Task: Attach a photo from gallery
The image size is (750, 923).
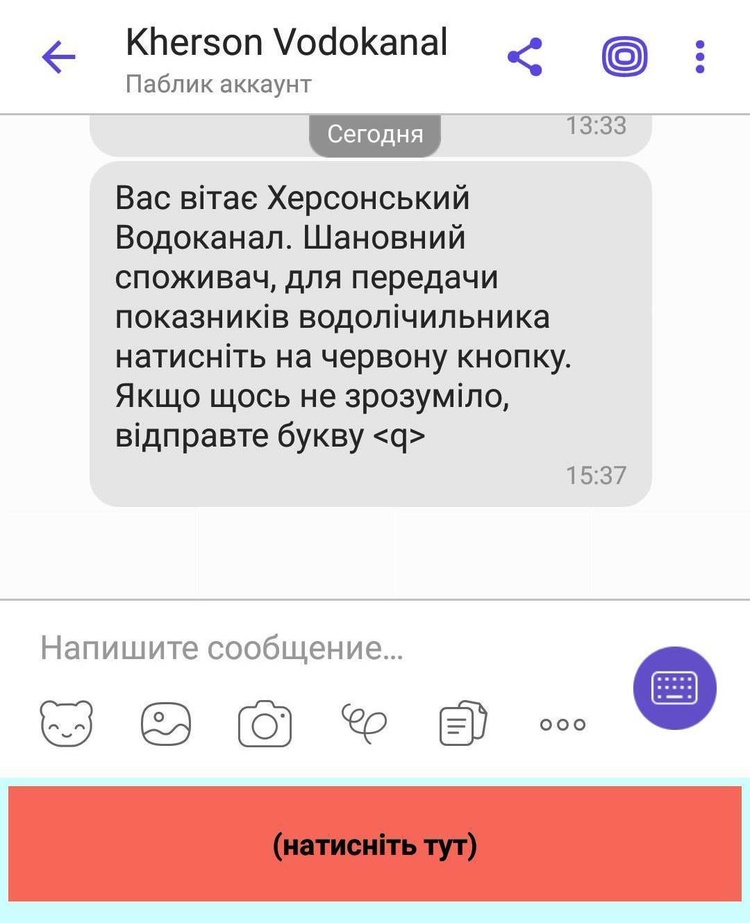Action: pos(166,723)
